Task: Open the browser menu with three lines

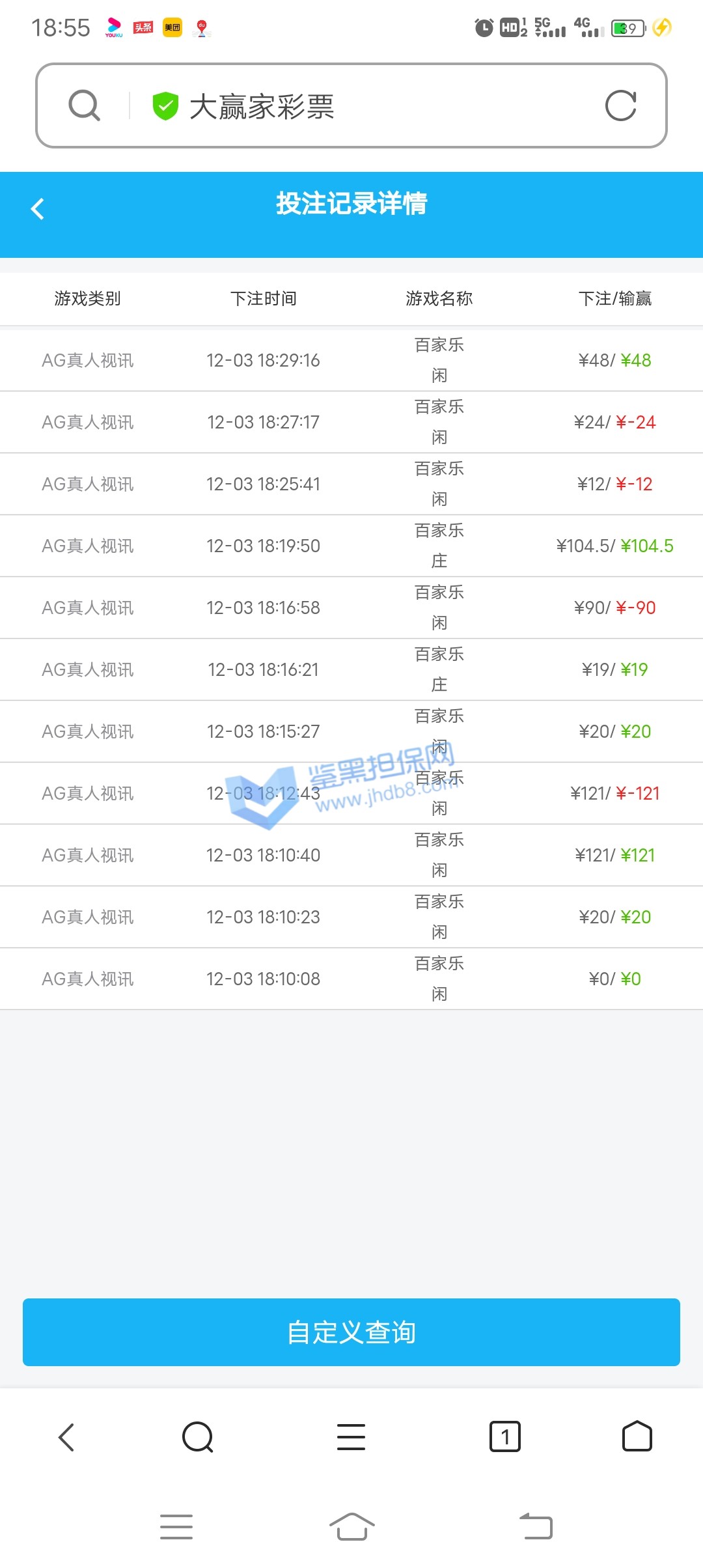Action: click(351, 1437)
